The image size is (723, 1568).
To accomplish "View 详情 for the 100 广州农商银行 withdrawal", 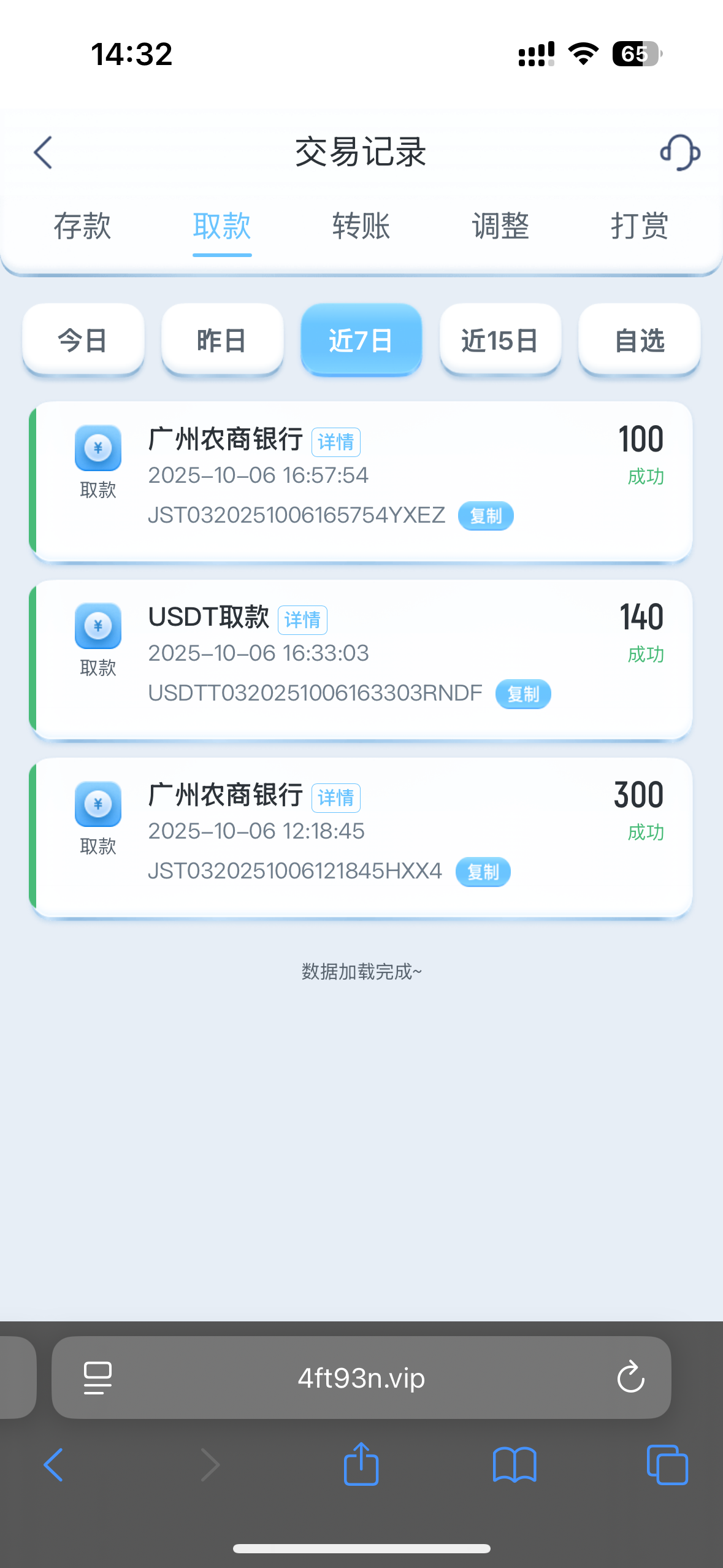I will [x=335, y=442].
